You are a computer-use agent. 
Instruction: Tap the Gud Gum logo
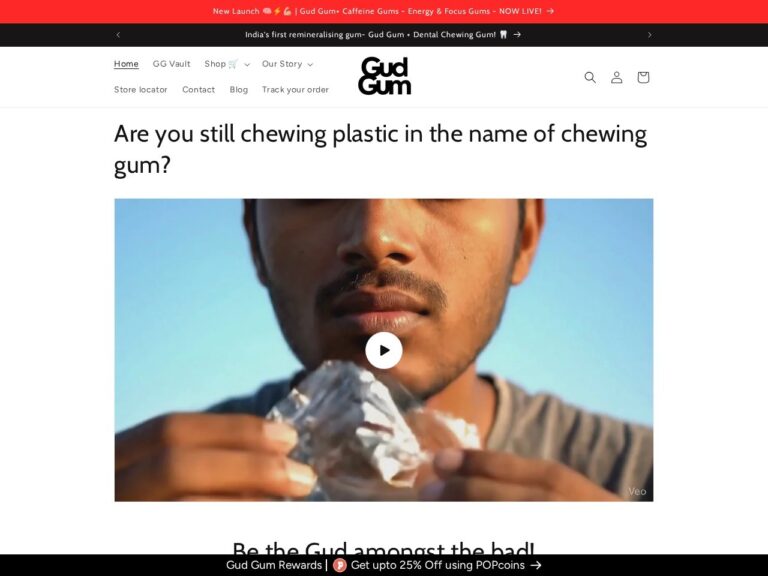point(384,76)
